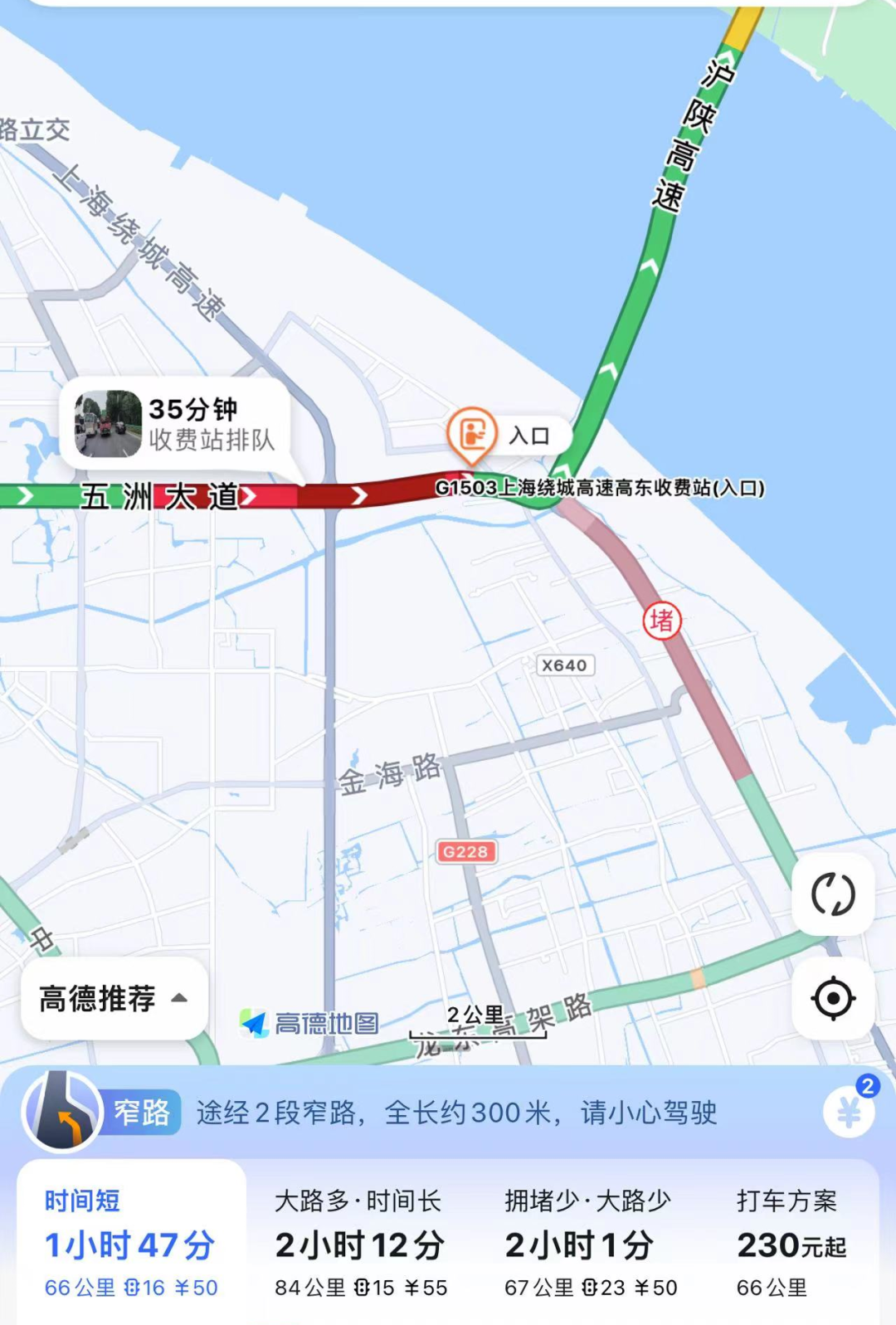View the 窄路 narrow road warning banner
The width and height of the screenshot is (896, 1325).
415,1113
